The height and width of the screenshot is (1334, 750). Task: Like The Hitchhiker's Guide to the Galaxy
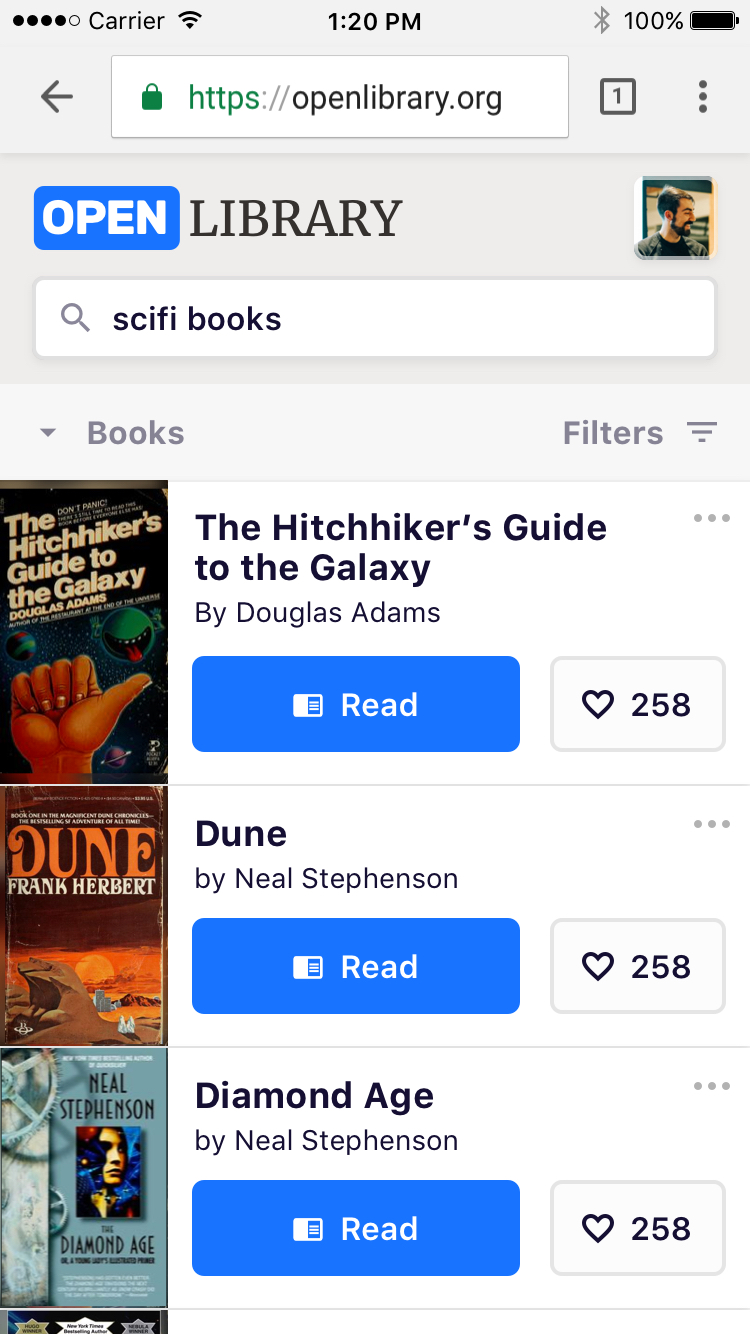point(637,704)
